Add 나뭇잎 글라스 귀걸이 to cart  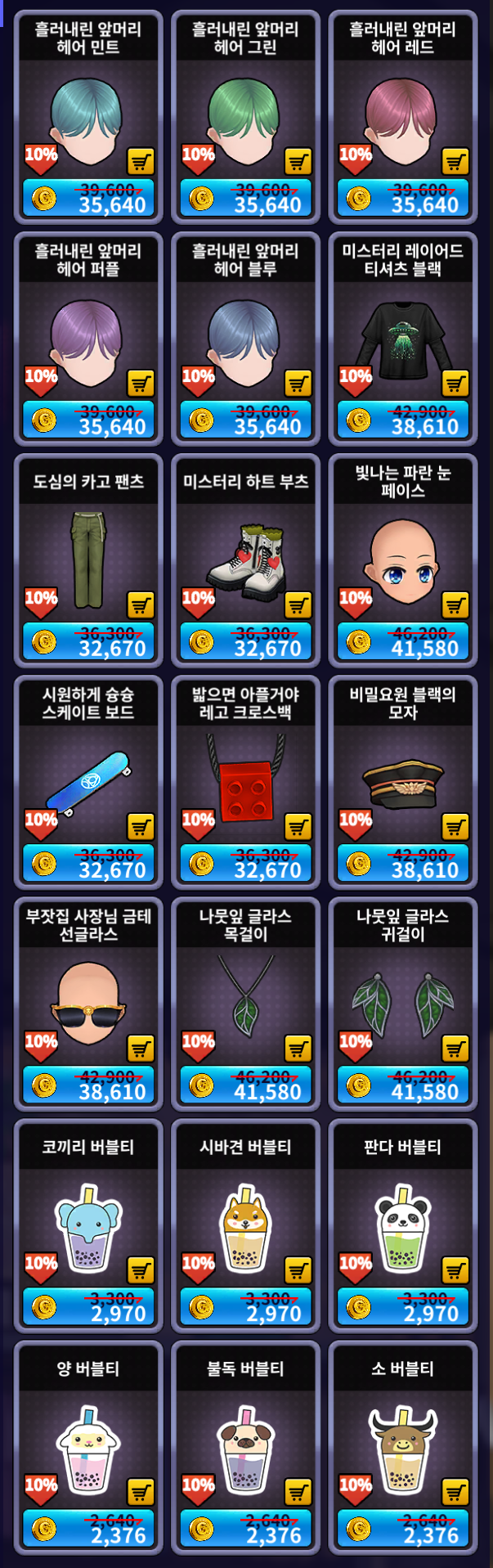tap(455, 1049)
